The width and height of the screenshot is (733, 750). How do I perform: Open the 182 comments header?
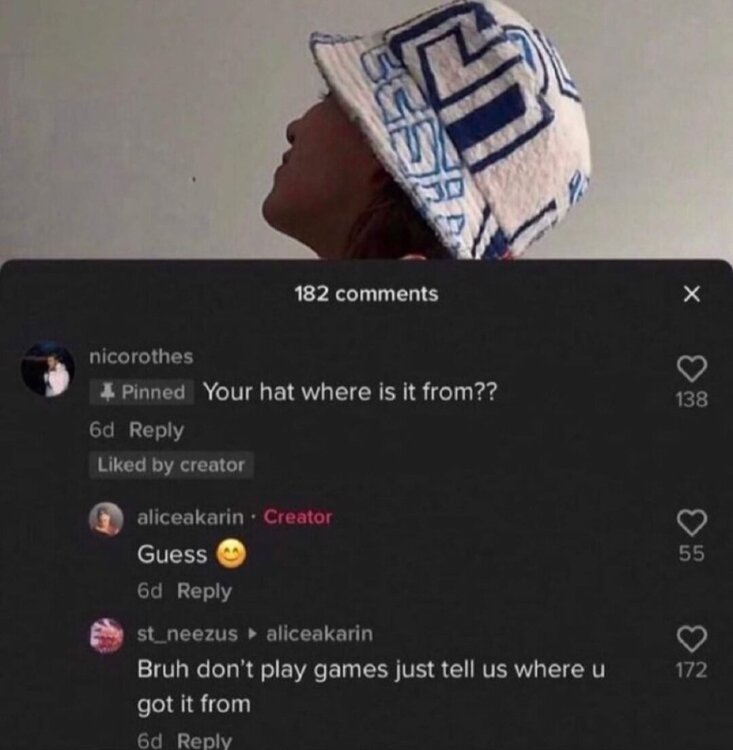click(366, 293)
